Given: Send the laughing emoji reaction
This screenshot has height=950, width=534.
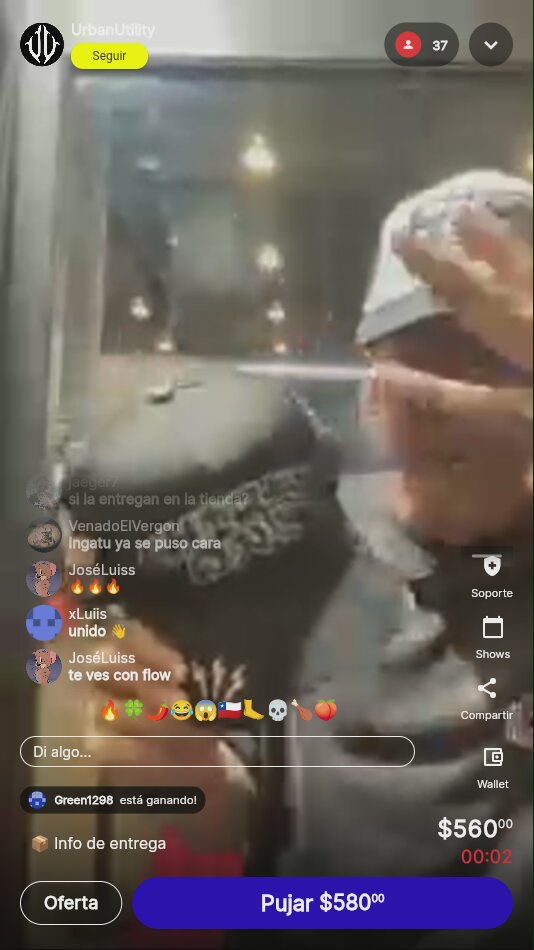Looking at the screenshot, I should coord(181,710).
